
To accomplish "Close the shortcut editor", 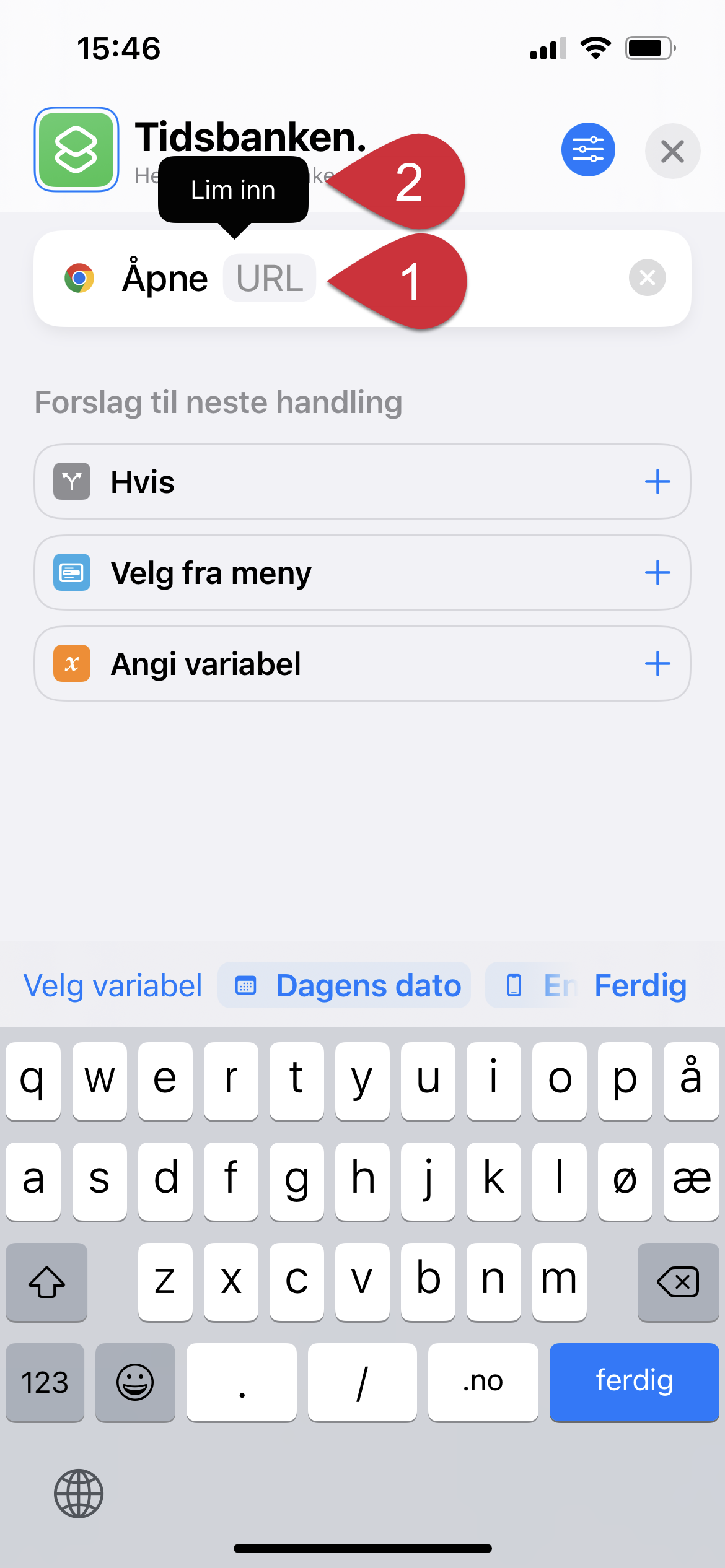I will pyautogui.click(x=672, y=151).
